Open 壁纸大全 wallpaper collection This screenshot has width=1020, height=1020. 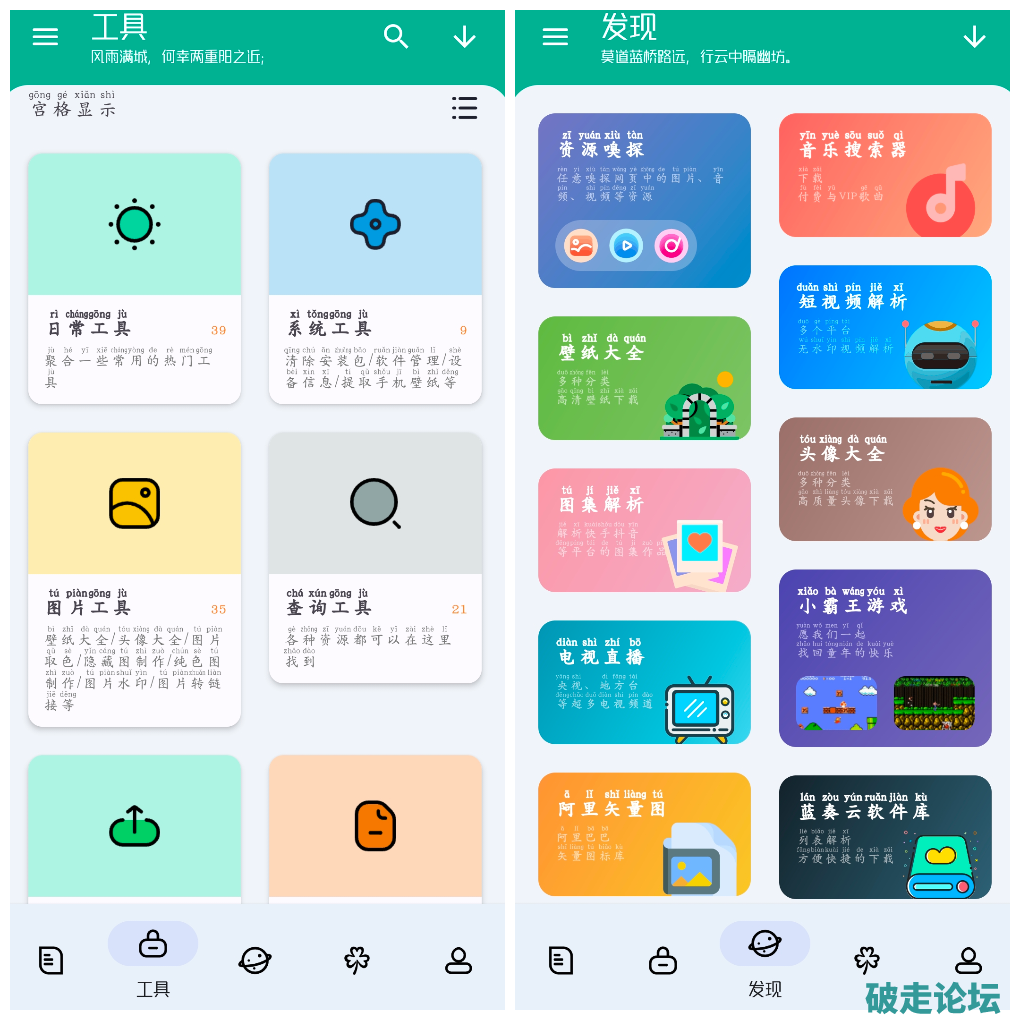click(x=644, y=378)
